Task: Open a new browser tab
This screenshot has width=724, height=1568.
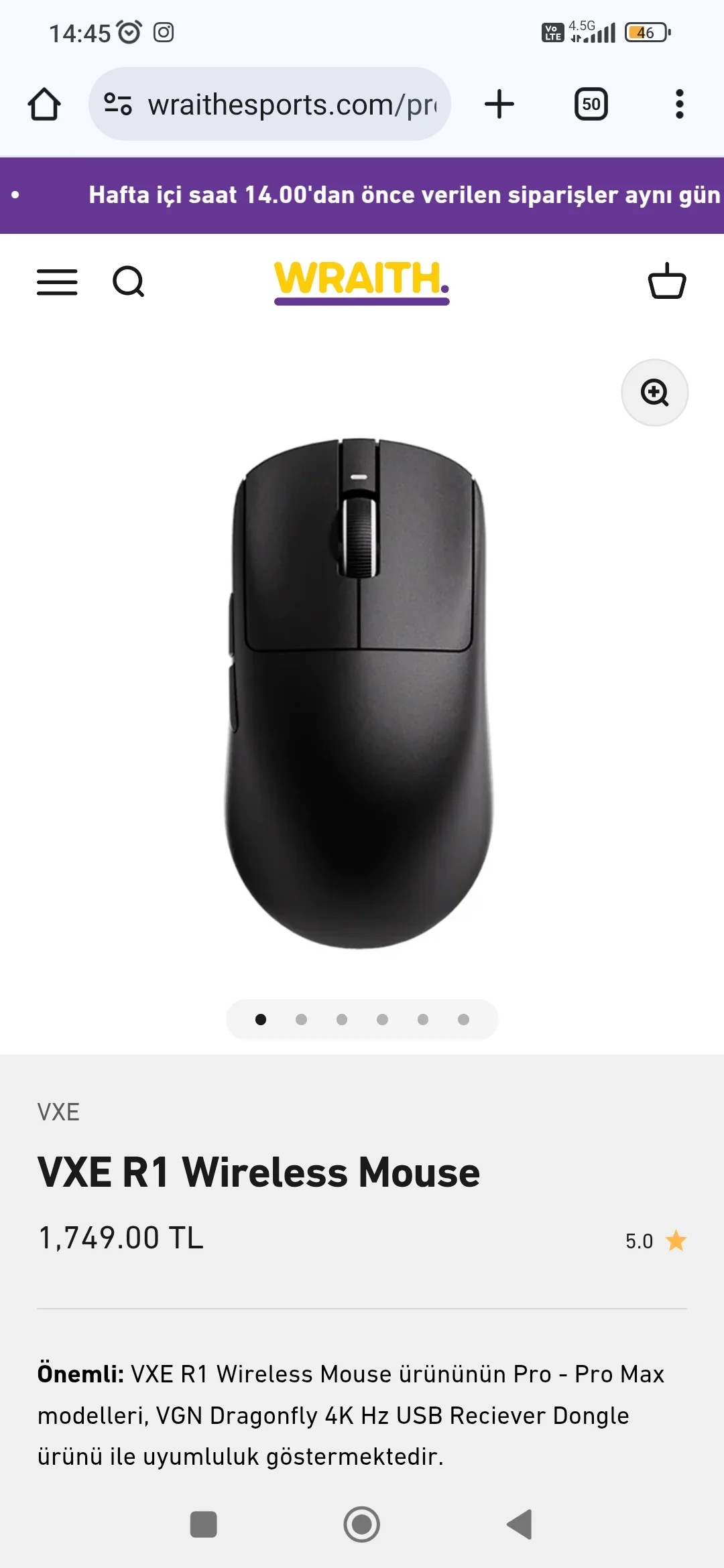Action: pos(499,105)
